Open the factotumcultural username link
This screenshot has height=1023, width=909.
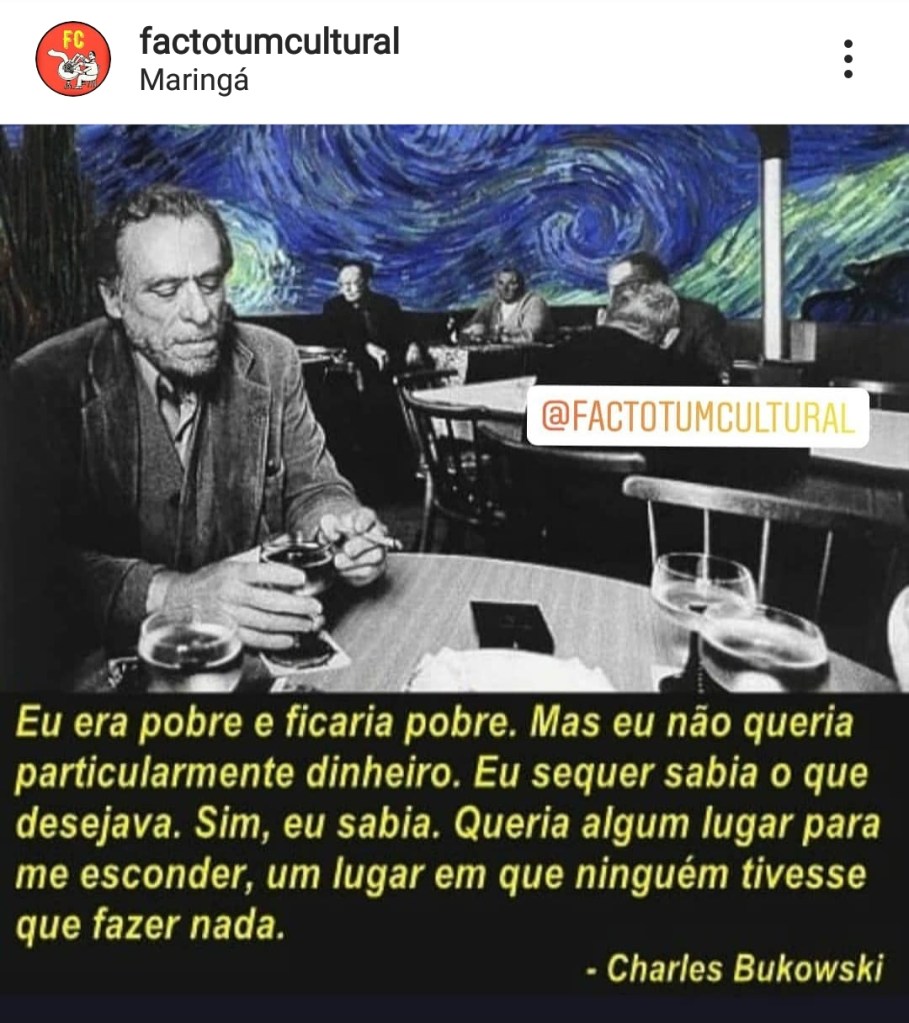(269, 41)
